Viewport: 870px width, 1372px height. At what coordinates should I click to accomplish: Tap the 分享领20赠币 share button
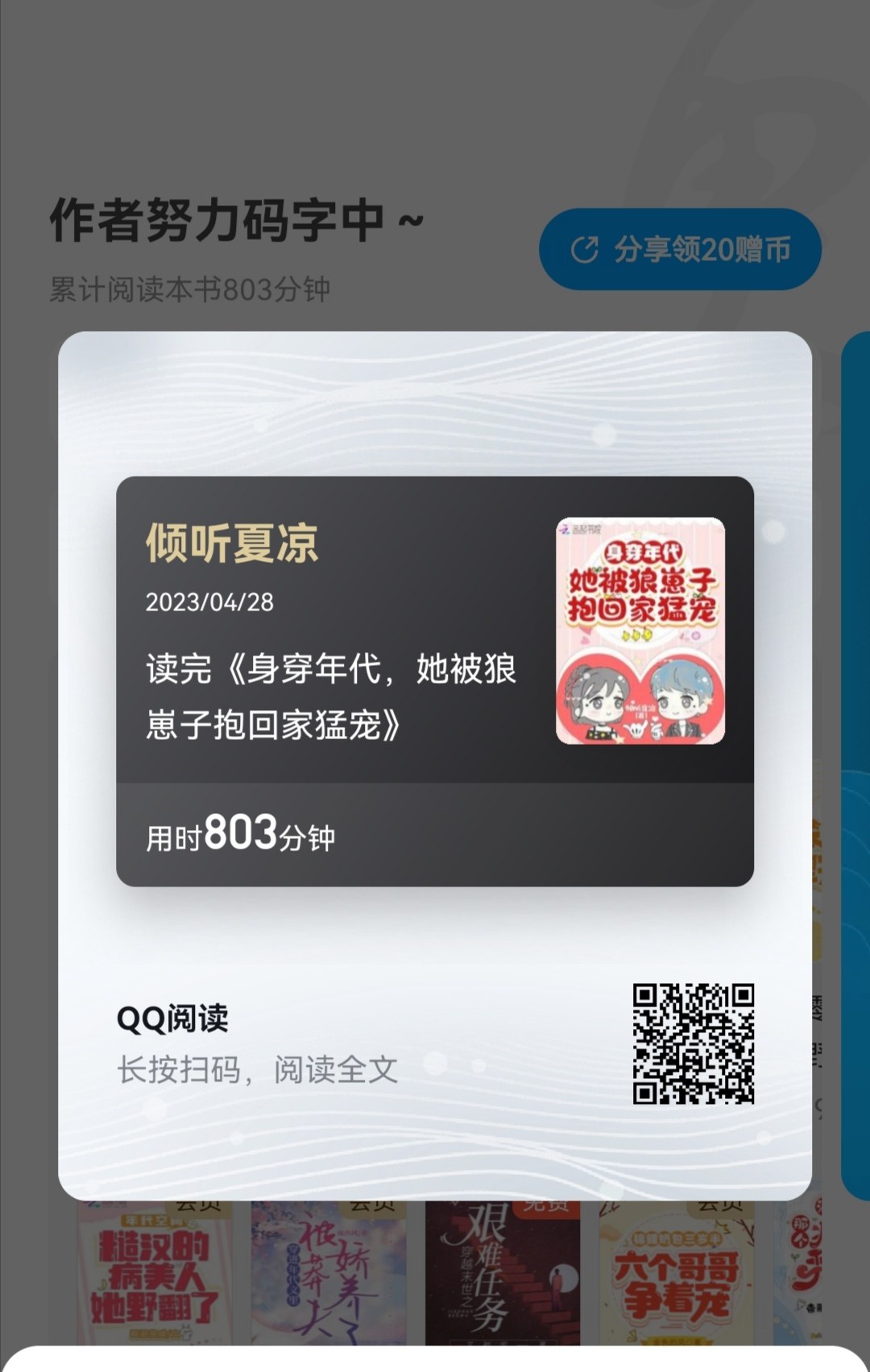click(680, 250)
